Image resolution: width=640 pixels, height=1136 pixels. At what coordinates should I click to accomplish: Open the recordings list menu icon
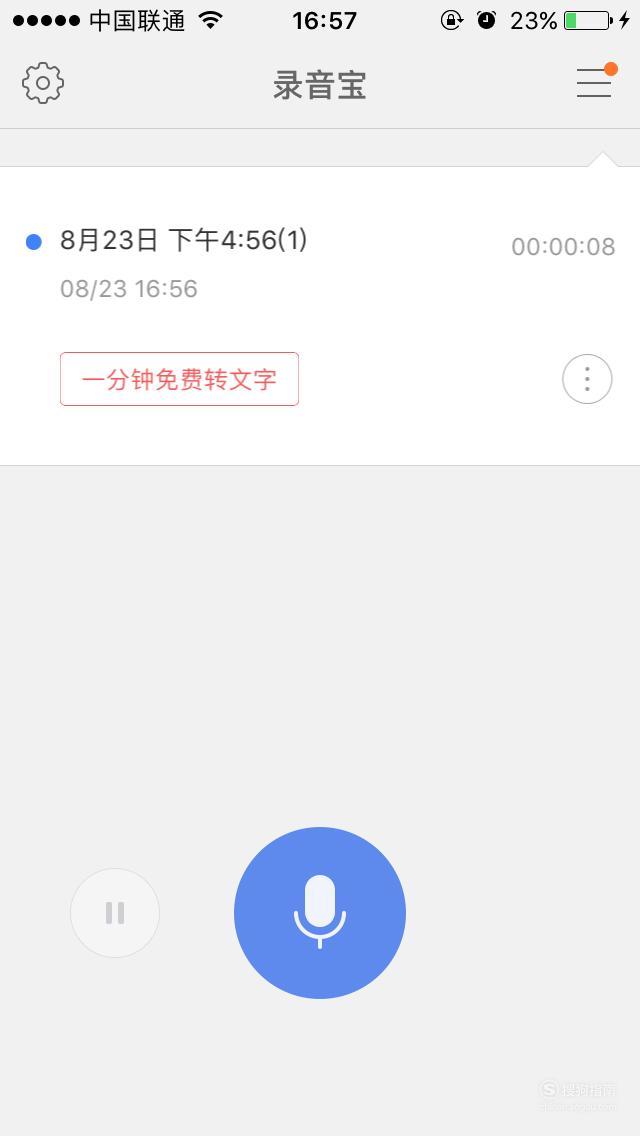pos(595,81)
